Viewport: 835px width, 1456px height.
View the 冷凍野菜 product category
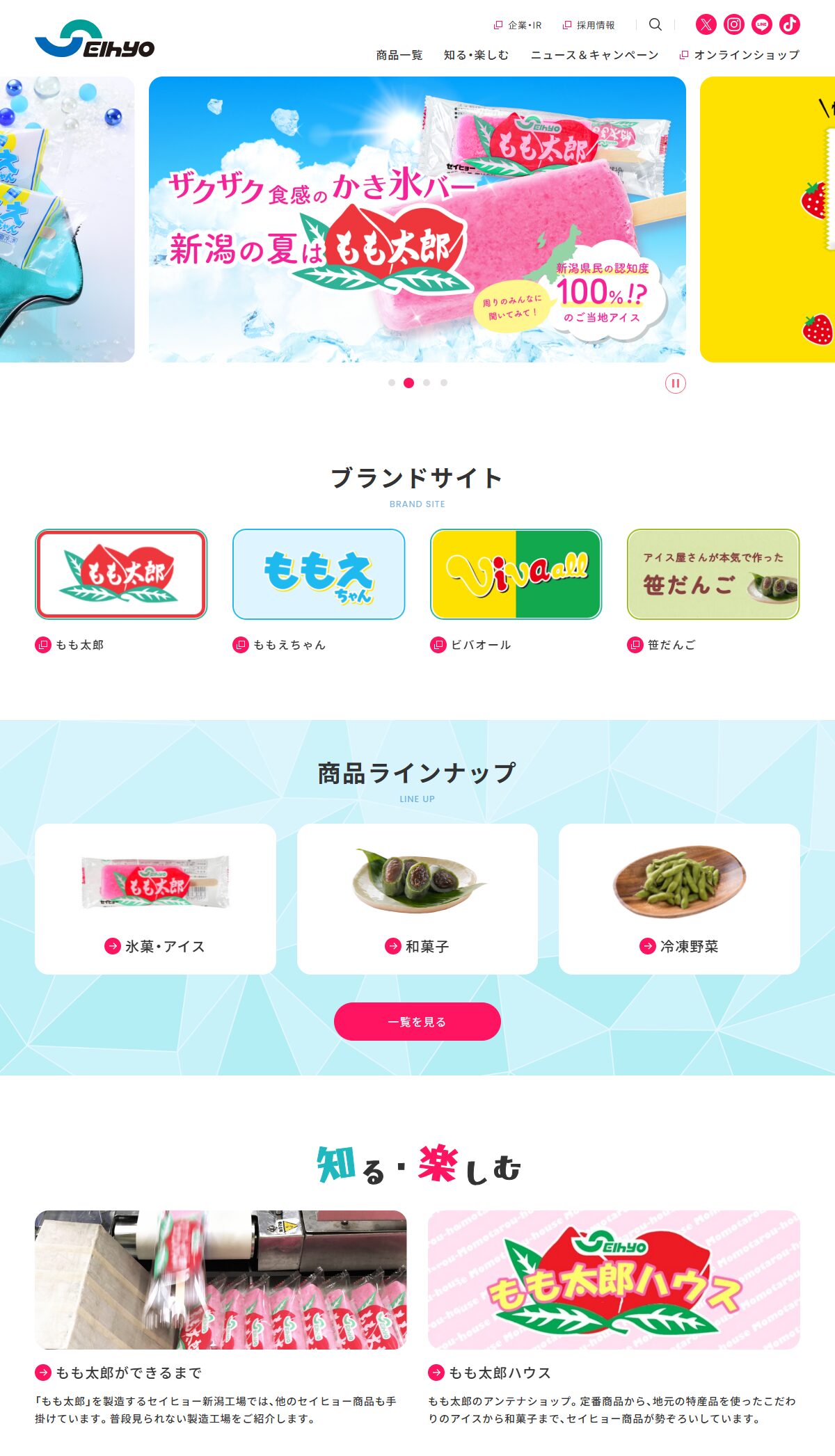pyautogui.click(x=679, y=899)
